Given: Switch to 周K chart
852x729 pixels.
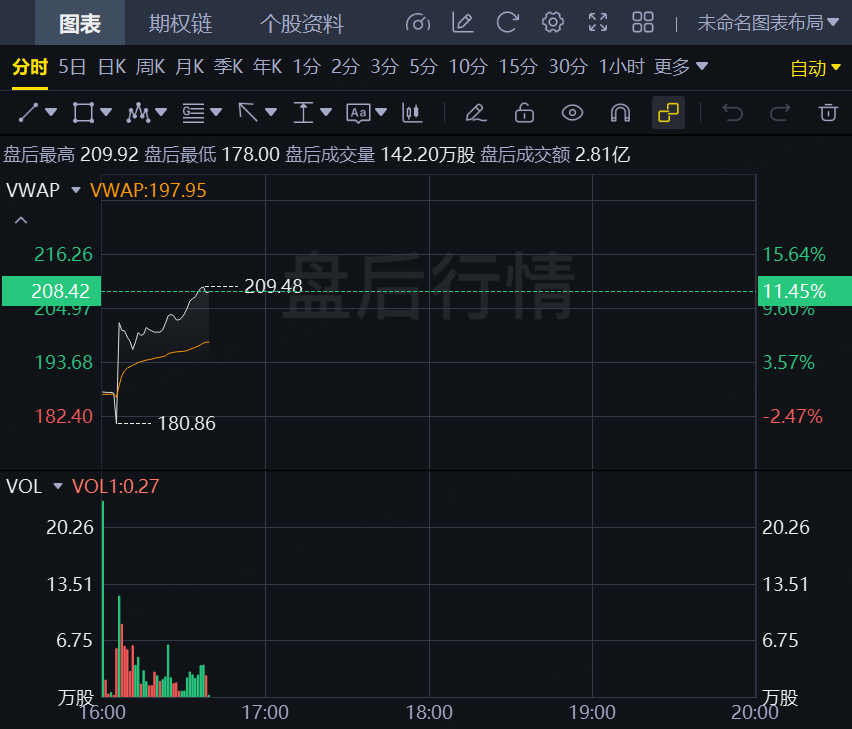Looking at the screenshot, I should point(150,67).
